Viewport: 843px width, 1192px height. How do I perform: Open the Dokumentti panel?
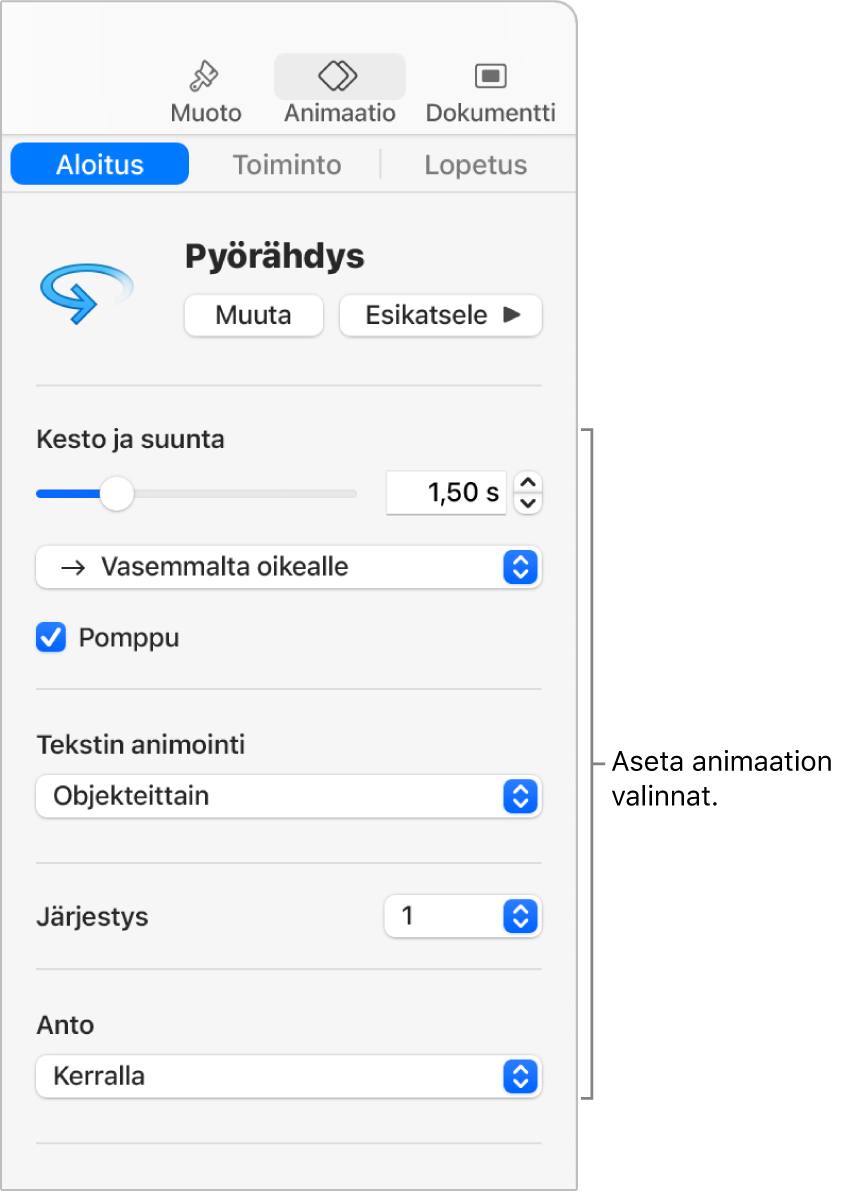[490, 92]
